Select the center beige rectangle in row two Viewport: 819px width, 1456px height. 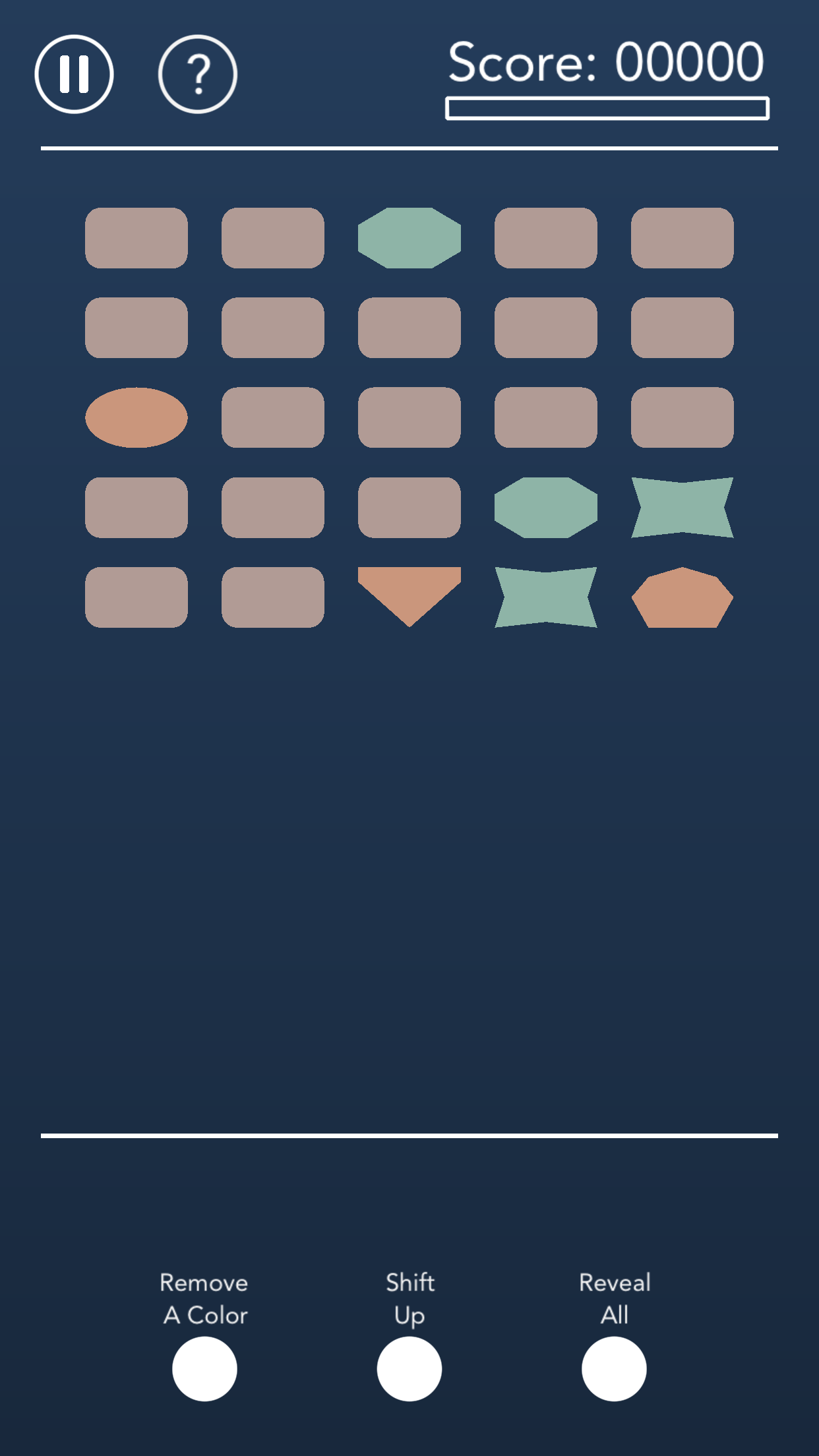(x=409, y=328)
